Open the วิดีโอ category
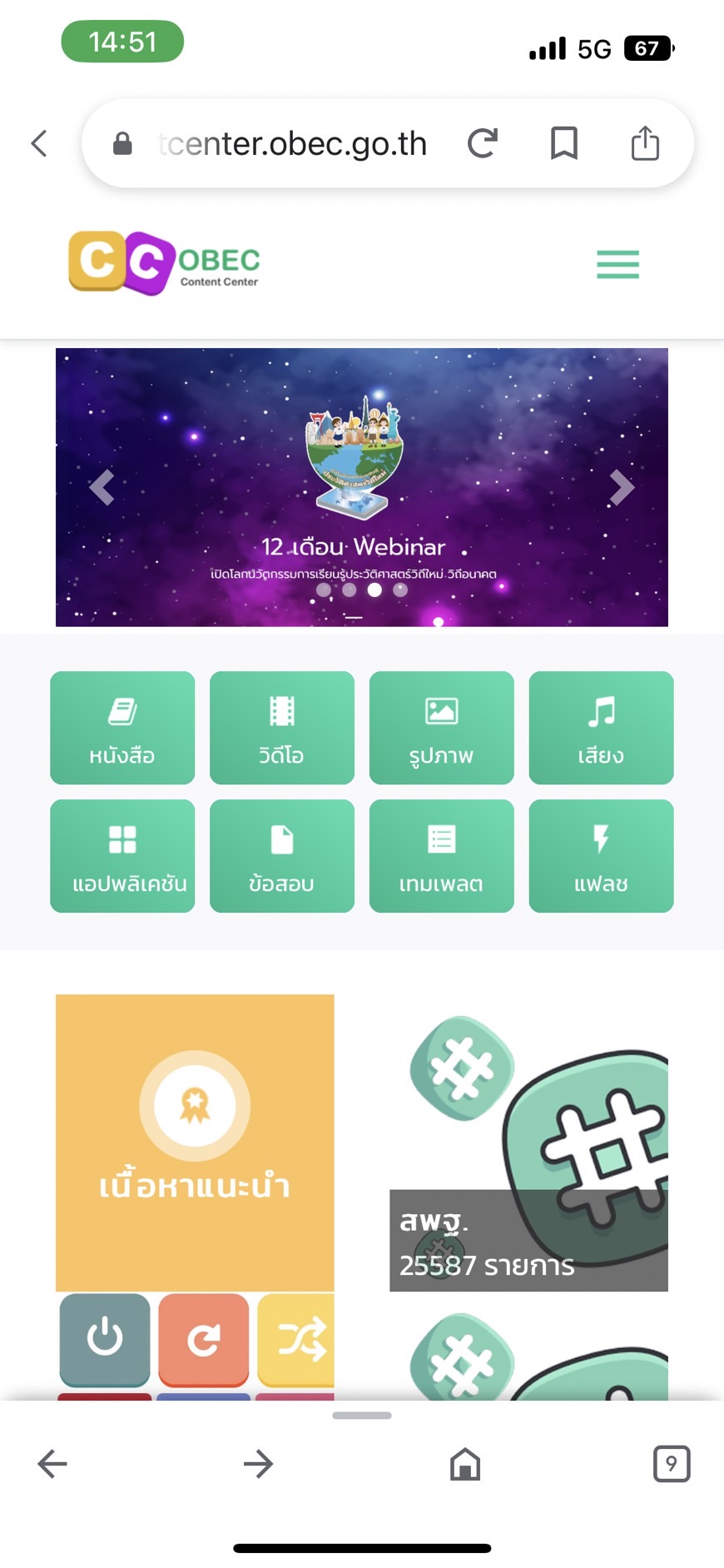 (x=282, y=728)
